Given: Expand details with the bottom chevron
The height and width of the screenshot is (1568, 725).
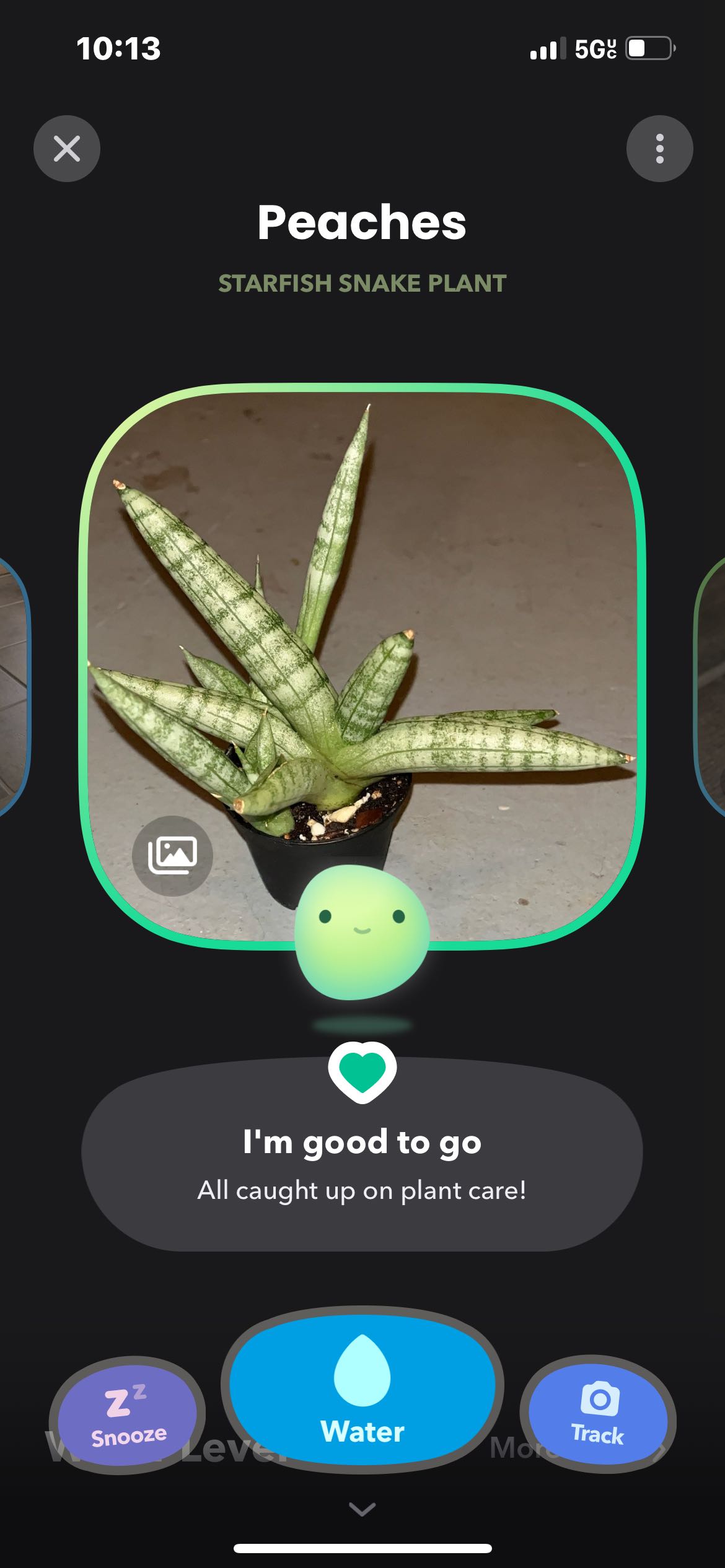Looking at the screenshot, I should click(362, 1509).
